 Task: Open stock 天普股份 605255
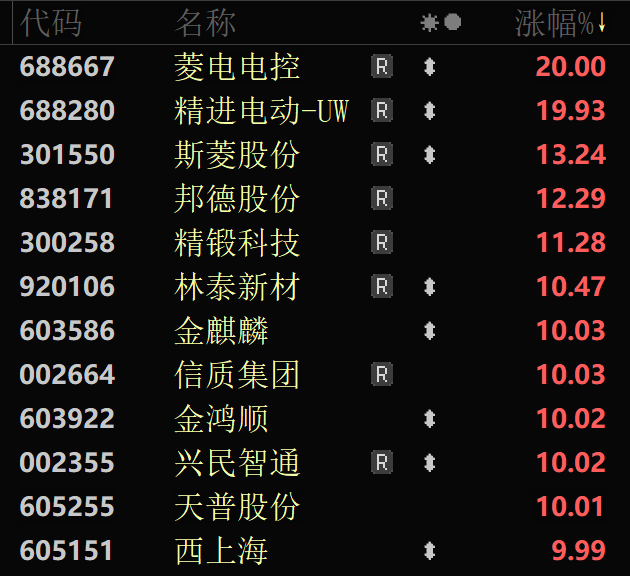[237, 507]
